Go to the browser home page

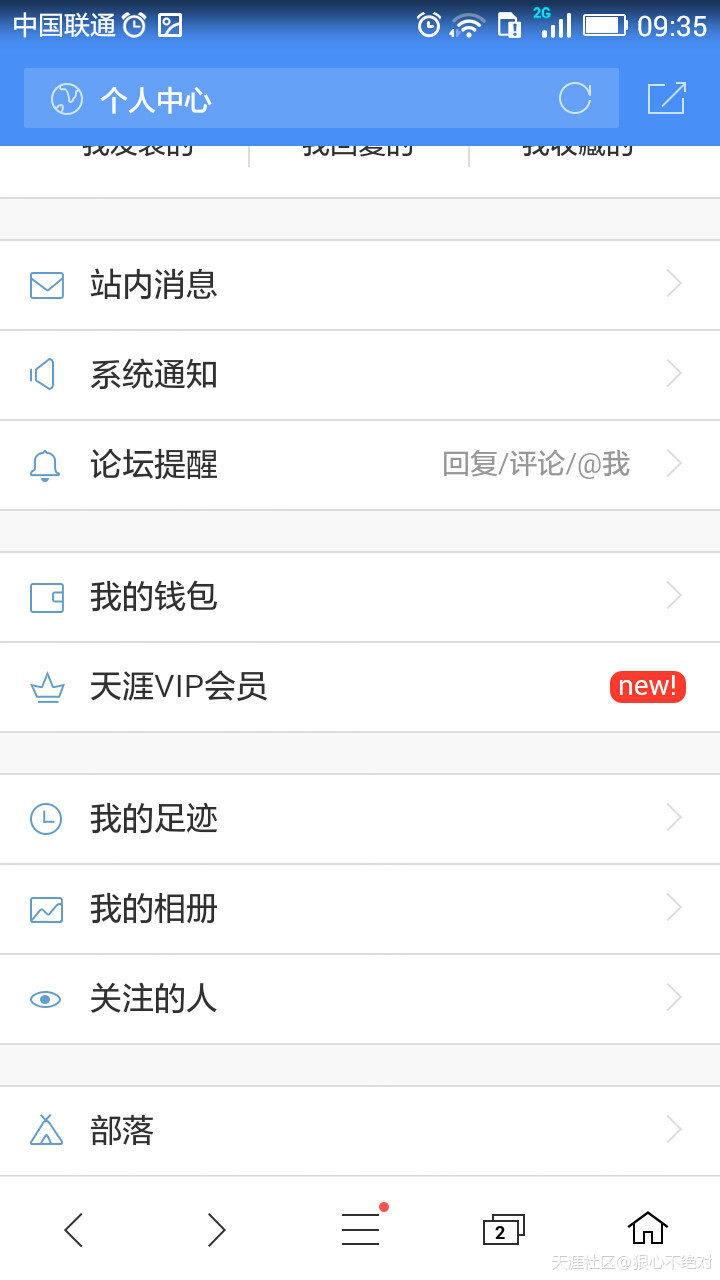(647, 1228)
